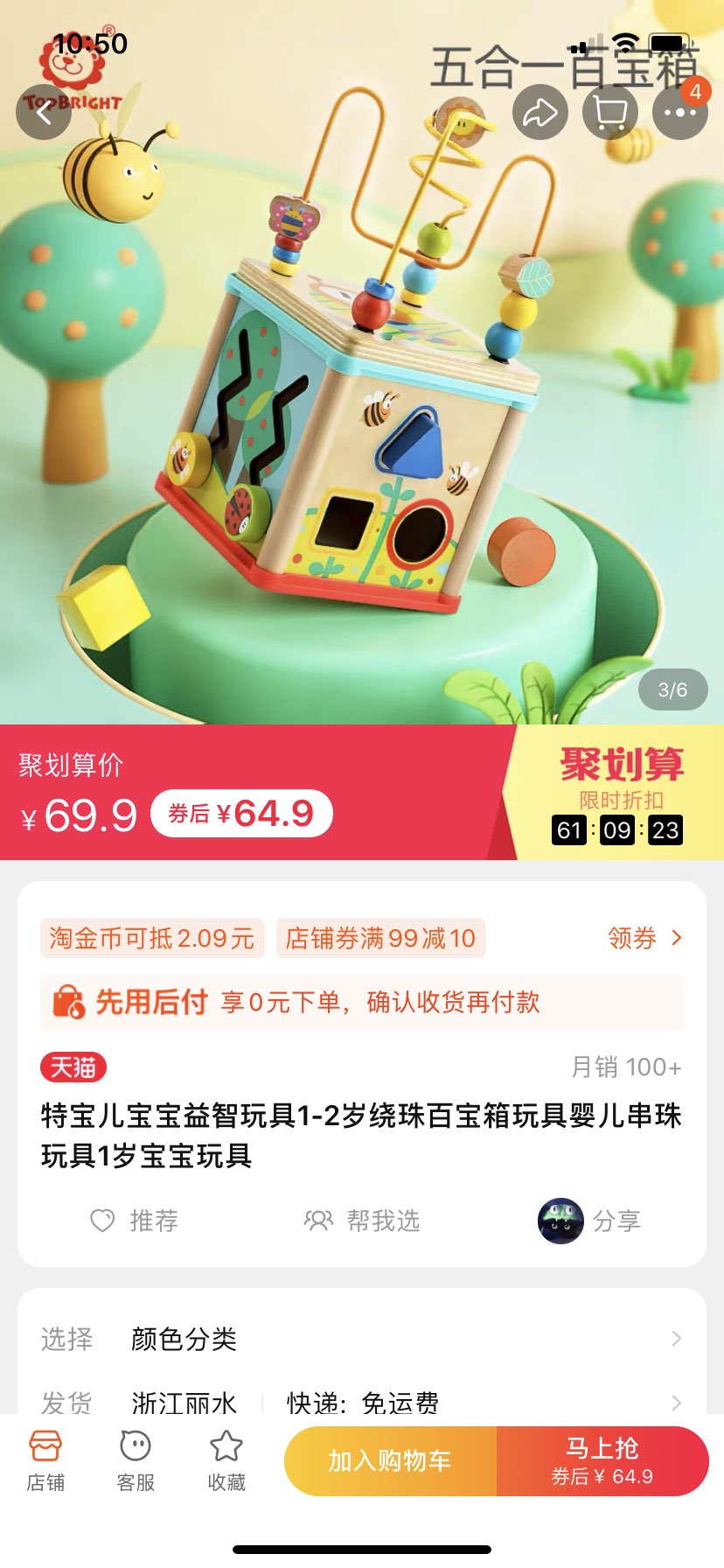This screenshot has width=724, height=1568.
Task: Buy now with 马上抢 button
Action: click(x=602, y=1460)
